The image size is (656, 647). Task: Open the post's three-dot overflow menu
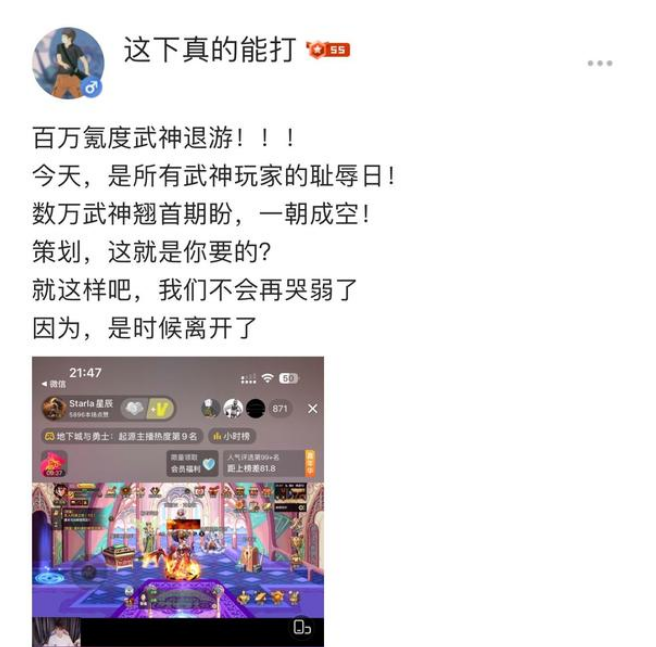click(600, 63)
